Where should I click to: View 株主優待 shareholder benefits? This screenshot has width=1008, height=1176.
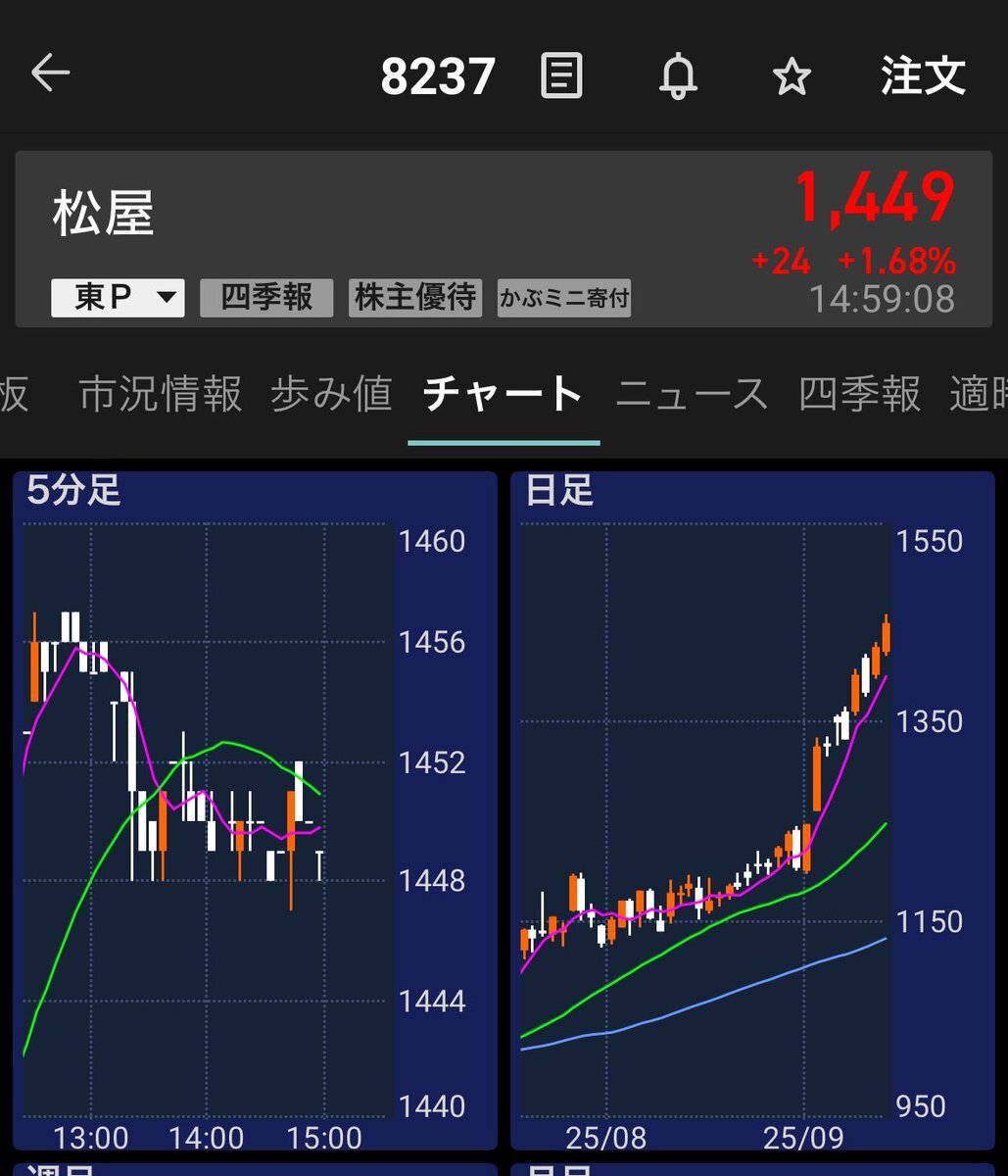tap(415, 297)
